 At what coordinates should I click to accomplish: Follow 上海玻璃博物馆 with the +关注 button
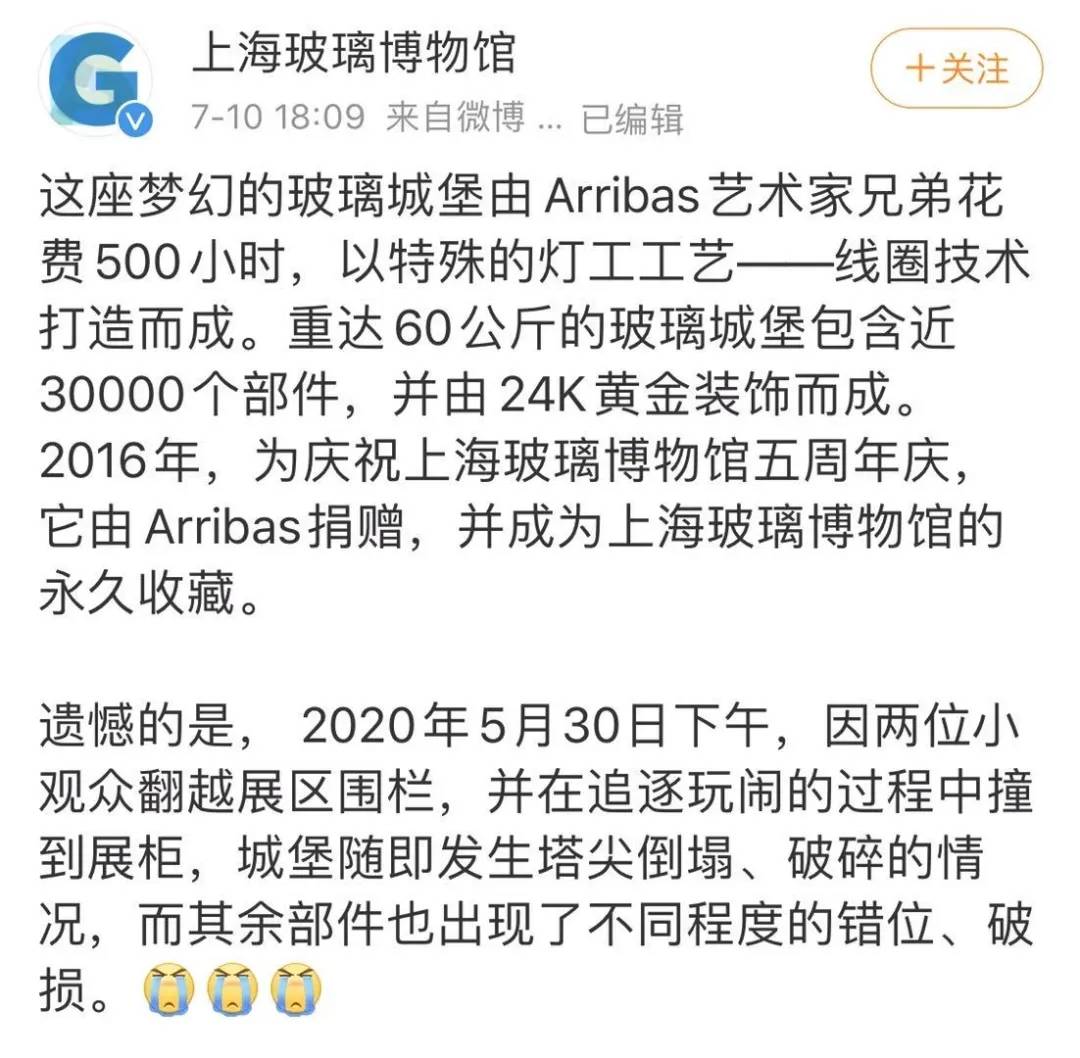956,69
